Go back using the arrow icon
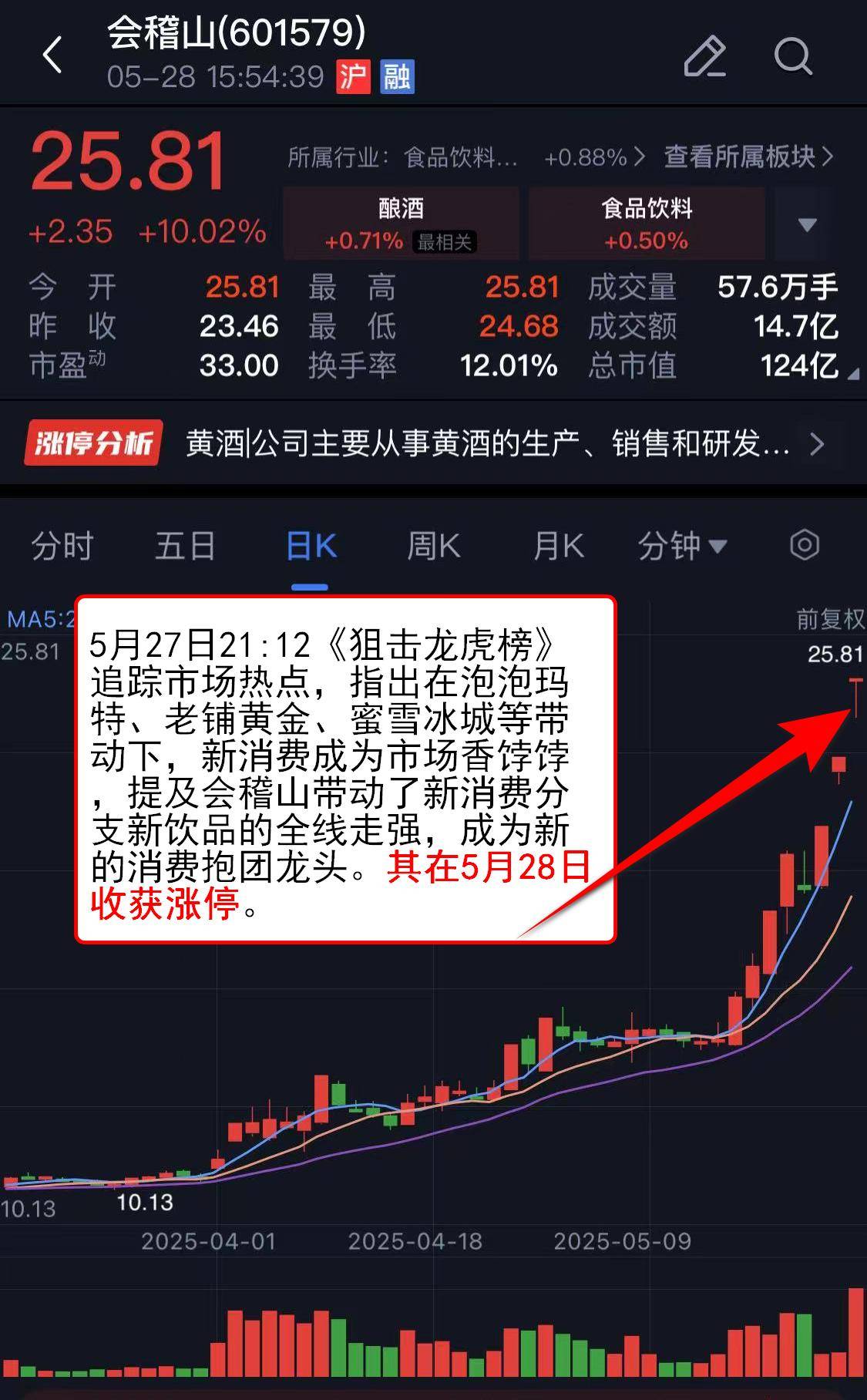Screen dimensions: 867x1400 [52, 56]
